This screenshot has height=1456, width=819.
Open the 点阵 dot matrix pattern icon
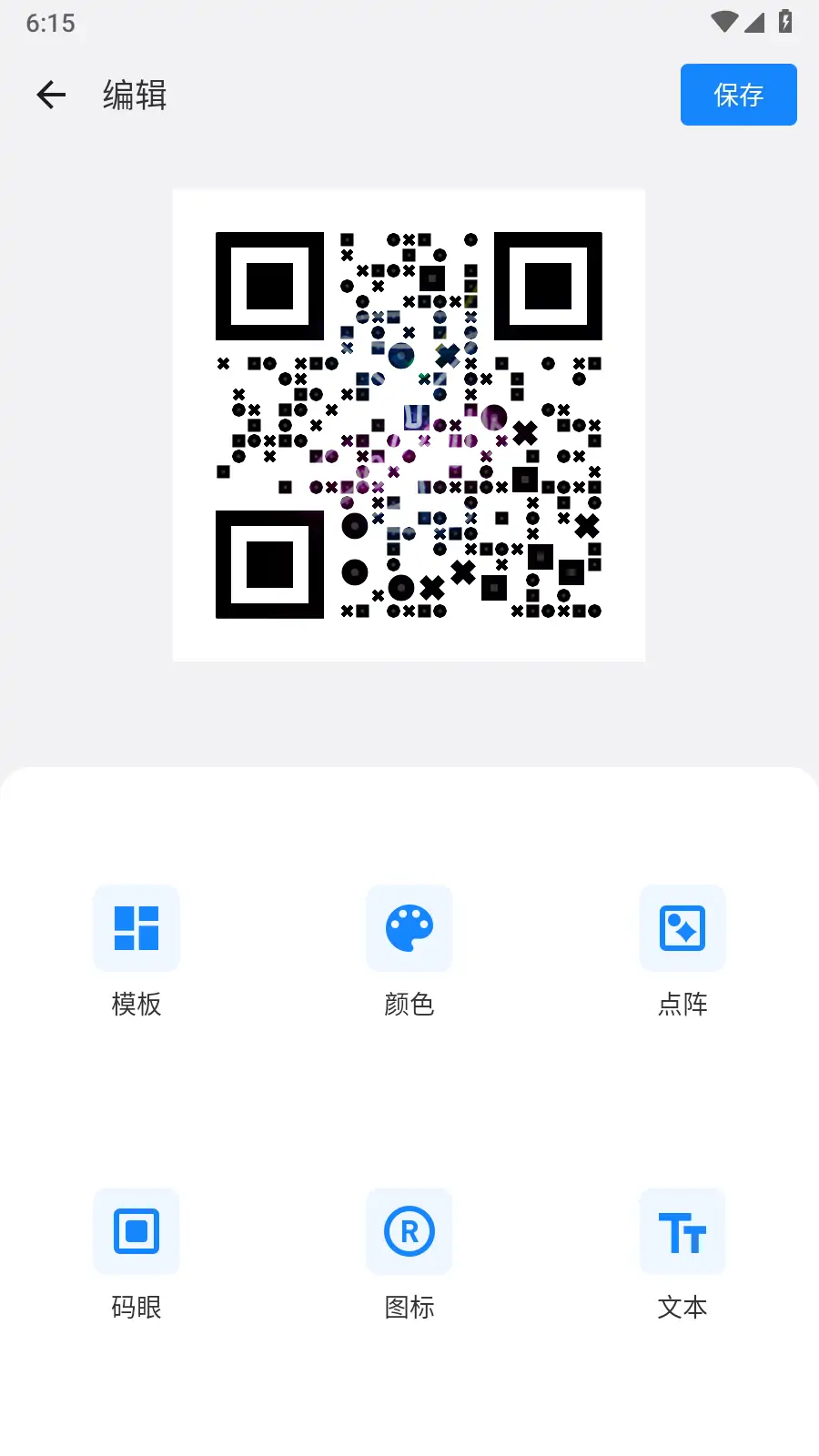click(x=682, y=928)
